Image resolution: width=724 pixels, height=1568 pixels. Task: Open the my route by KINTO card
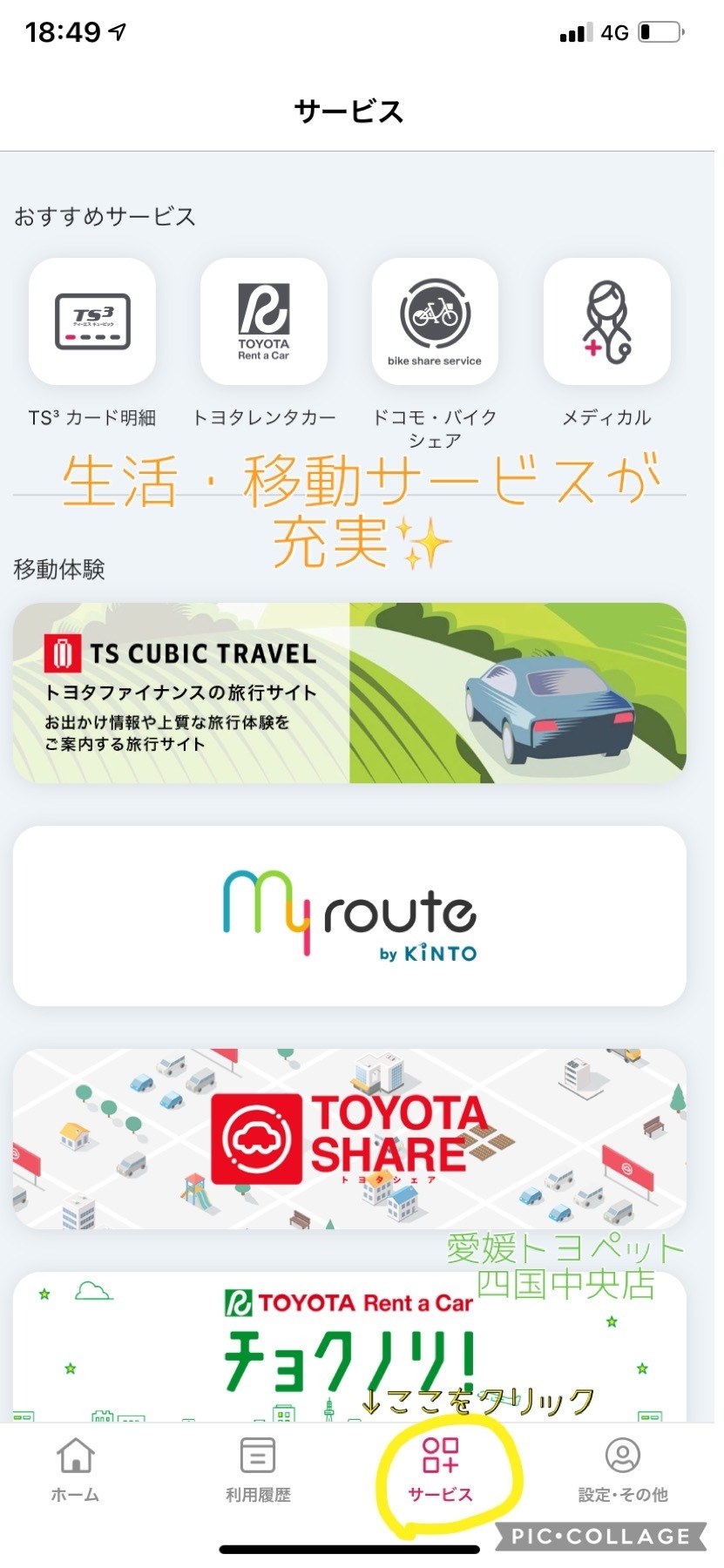coord(349,916)
